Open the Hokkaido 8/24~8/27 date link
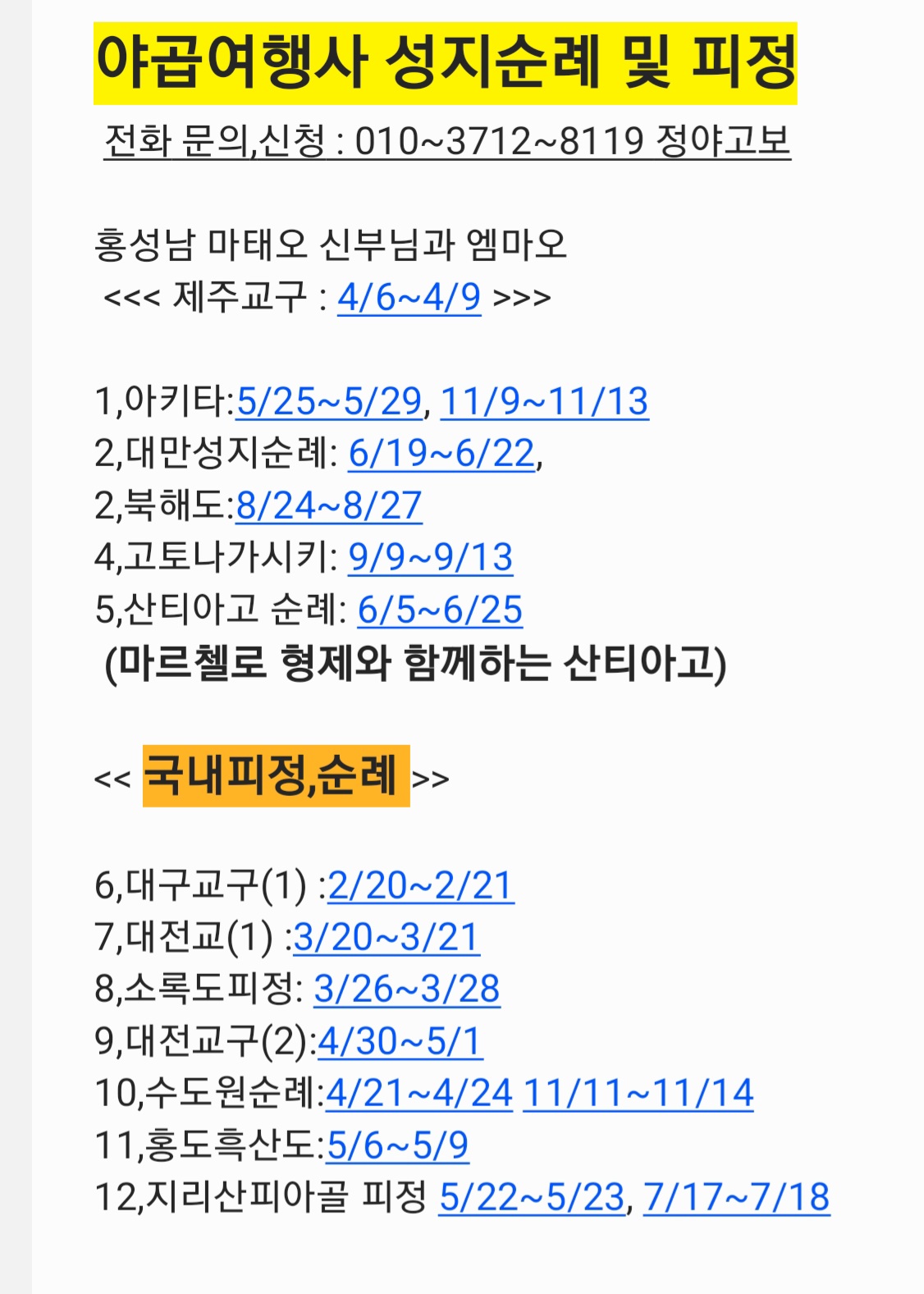The width and height of the screenshot is (924, 1294). point(328,505)
